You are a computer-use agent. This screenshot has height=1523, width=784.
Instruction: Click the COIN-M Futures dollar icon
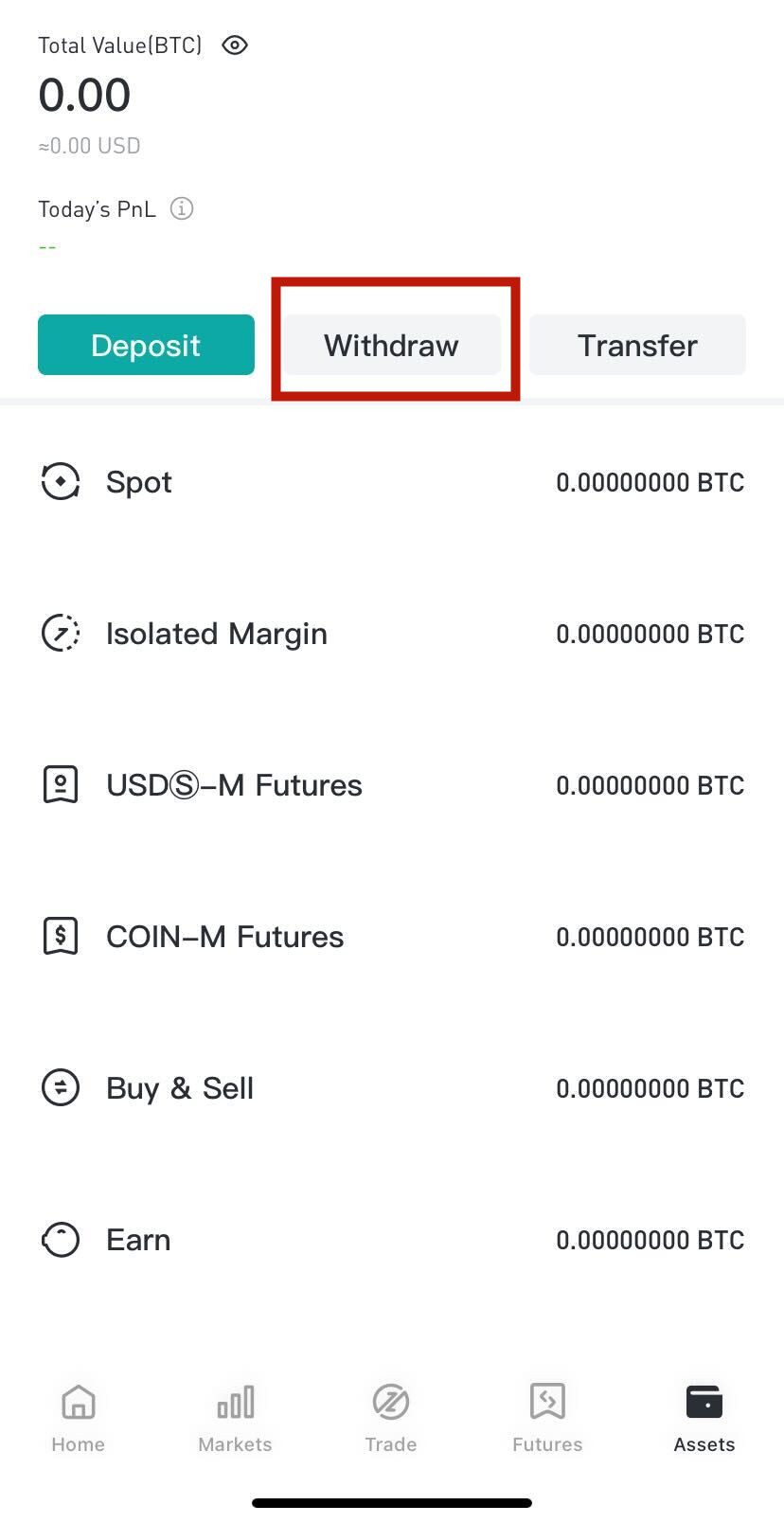point(61,936)
